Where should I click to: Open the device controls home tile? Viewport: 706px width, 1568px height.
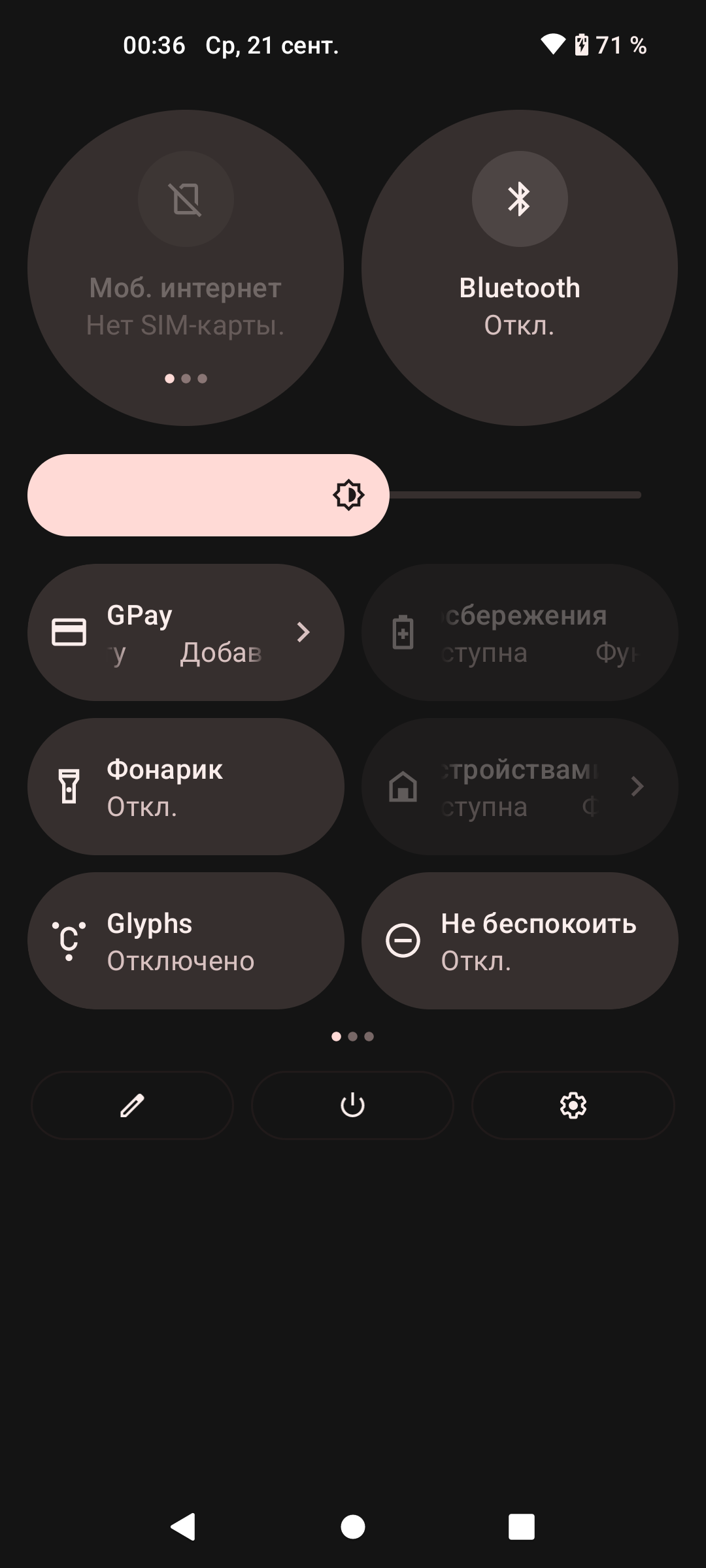click(520, 787)
